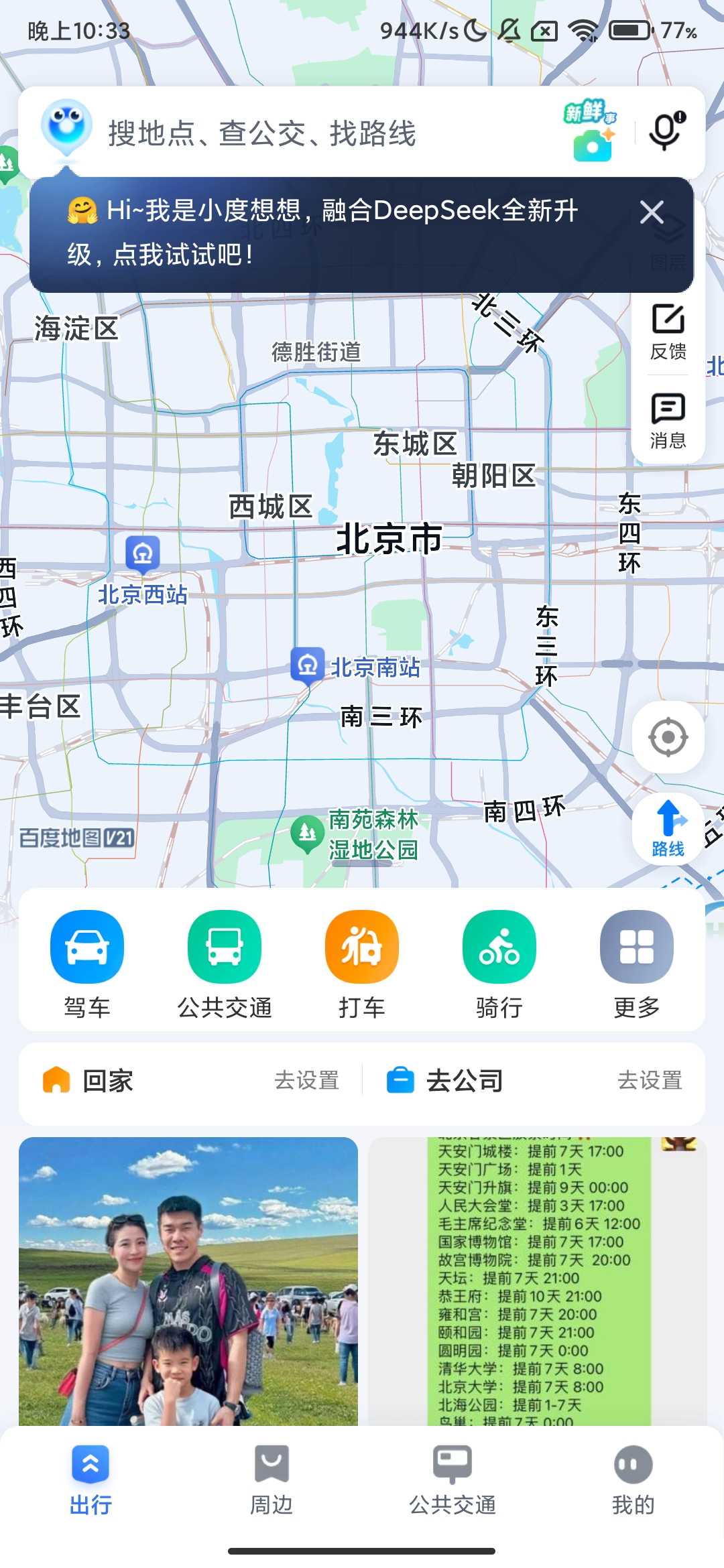This screenshot has height=1568, width=724.
Task: Open 消息 messages
Action: pos(668,420)
